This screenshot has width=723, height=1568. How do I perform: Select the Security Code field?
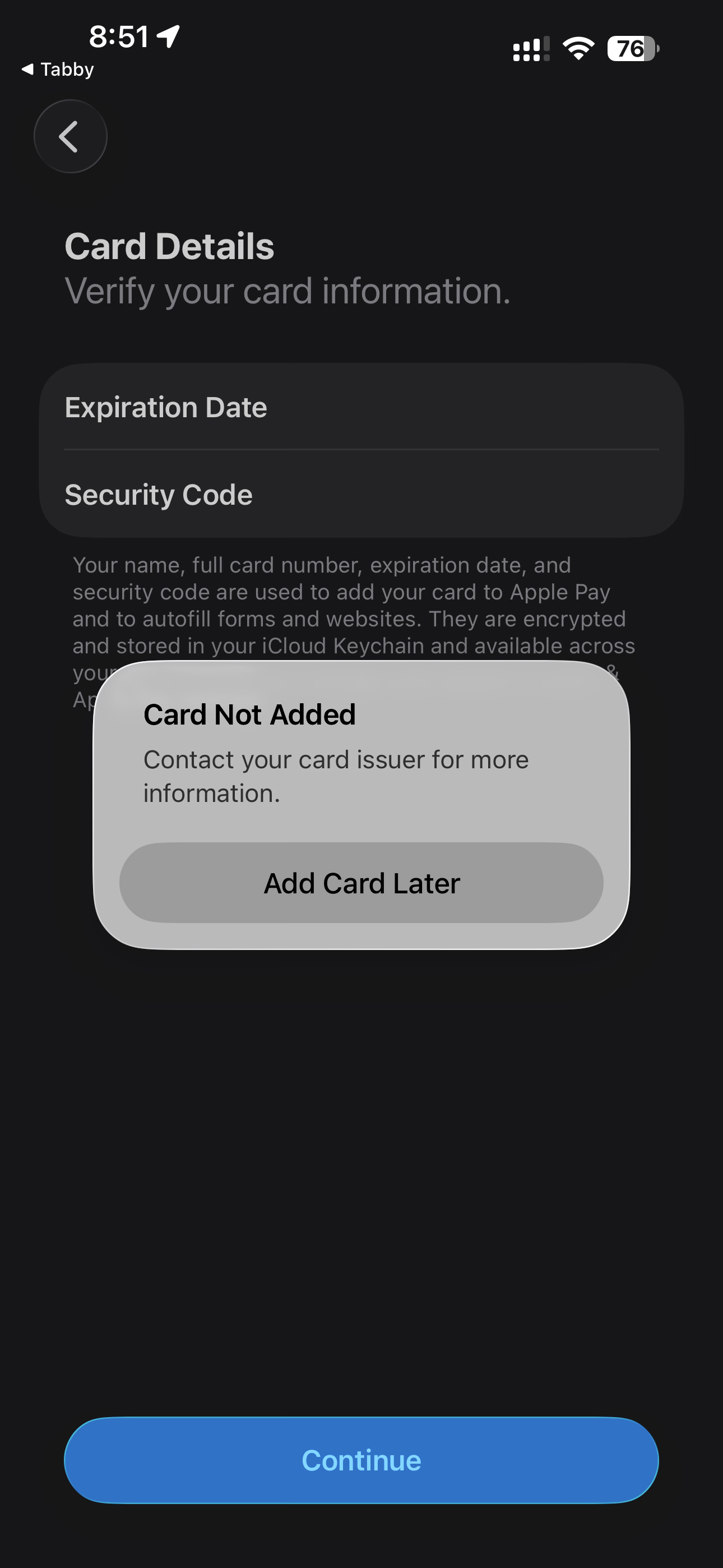361,494
